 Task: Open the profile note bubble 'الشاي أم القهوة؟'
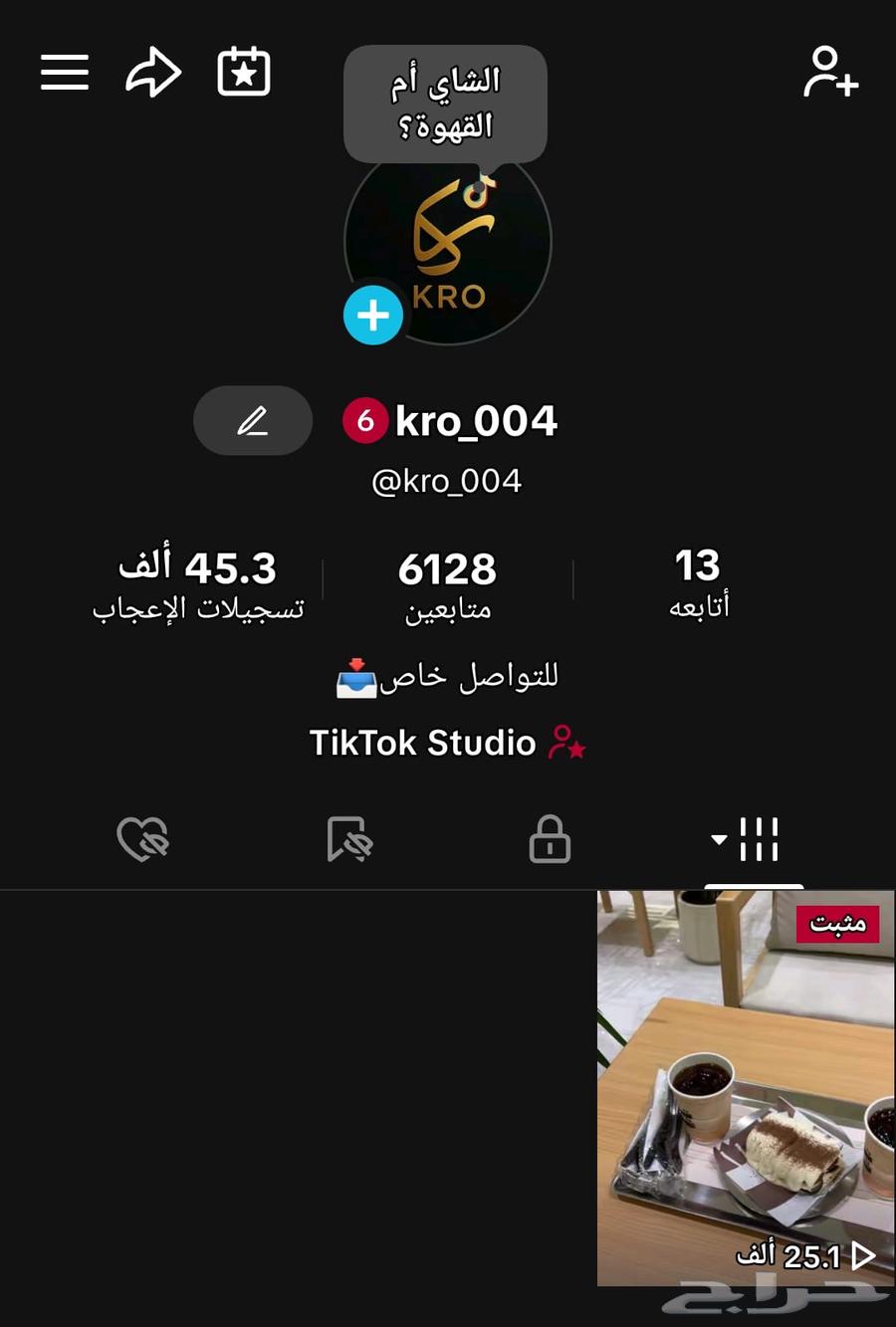point(445,104)
